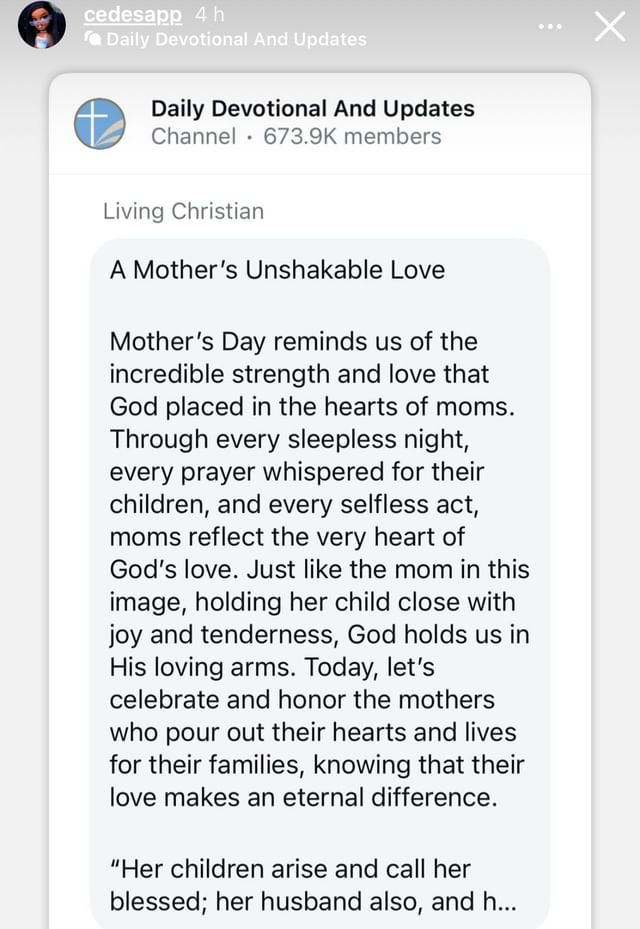Open cedesapp's profile picture

pyautogui.click(x=42, y=25)
